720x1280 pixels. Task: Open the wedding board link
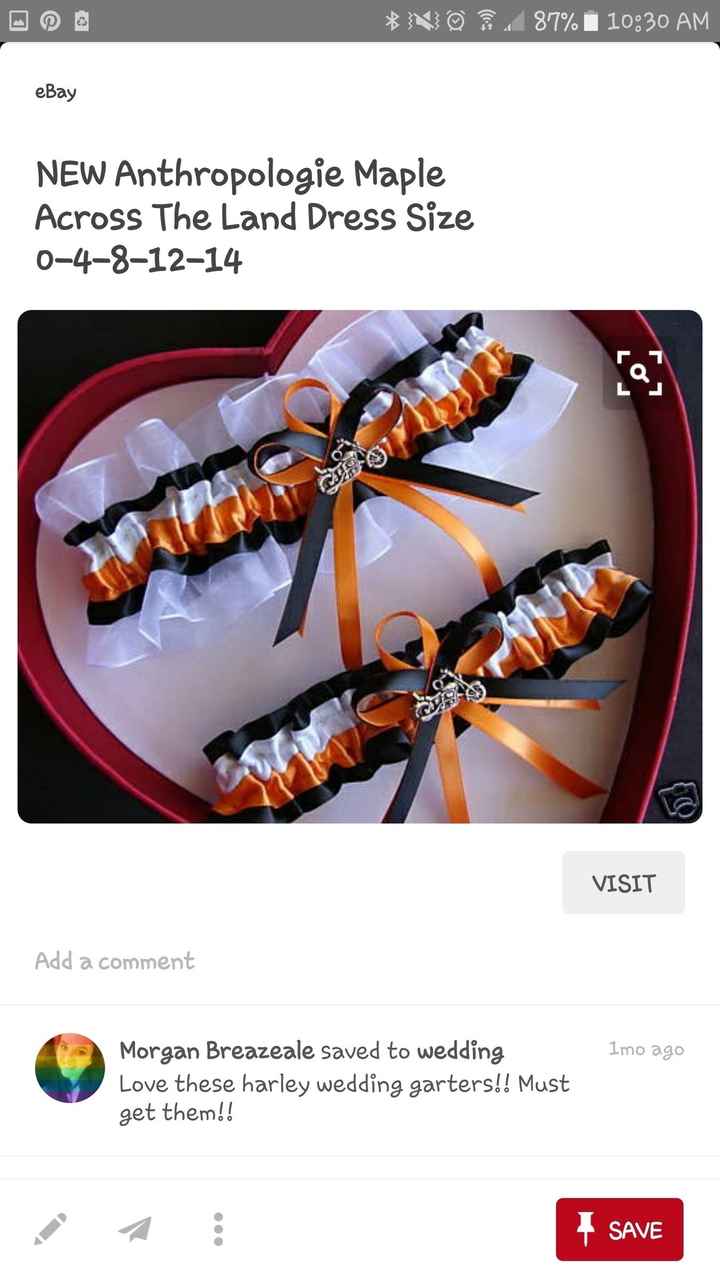(x=465, y=1052)
